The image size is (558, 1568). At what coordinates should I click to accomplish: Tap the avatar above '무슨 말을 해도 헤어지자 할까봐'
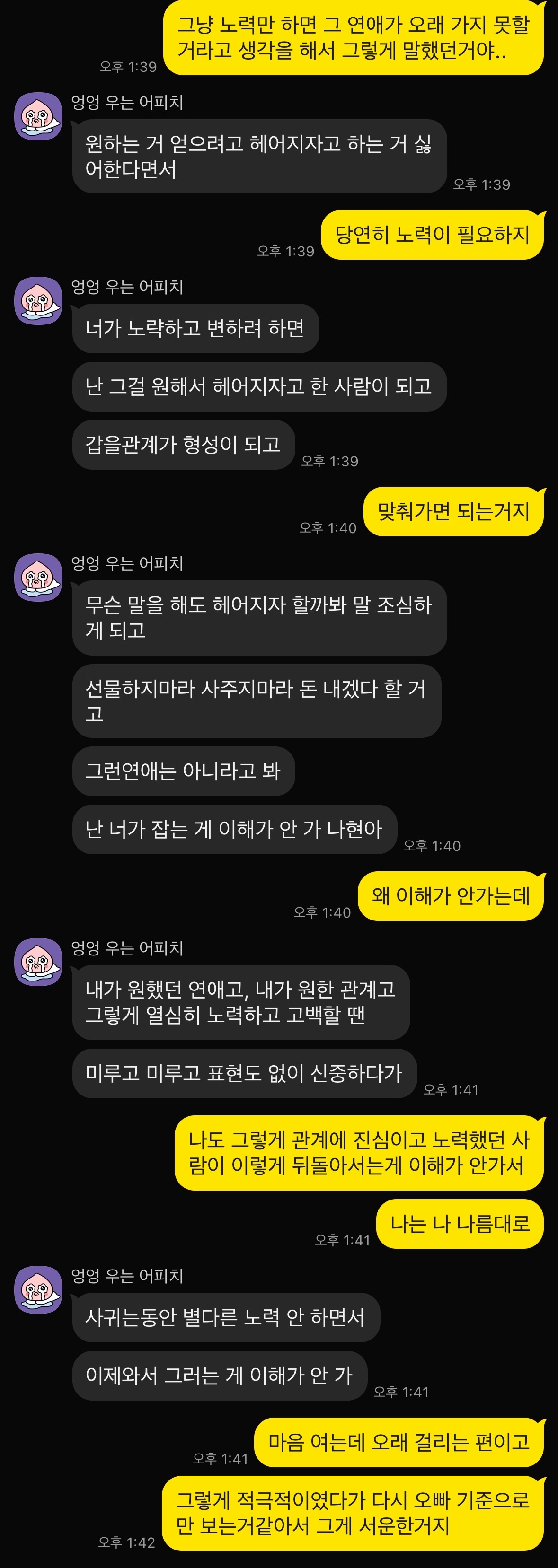pos(38,578)
